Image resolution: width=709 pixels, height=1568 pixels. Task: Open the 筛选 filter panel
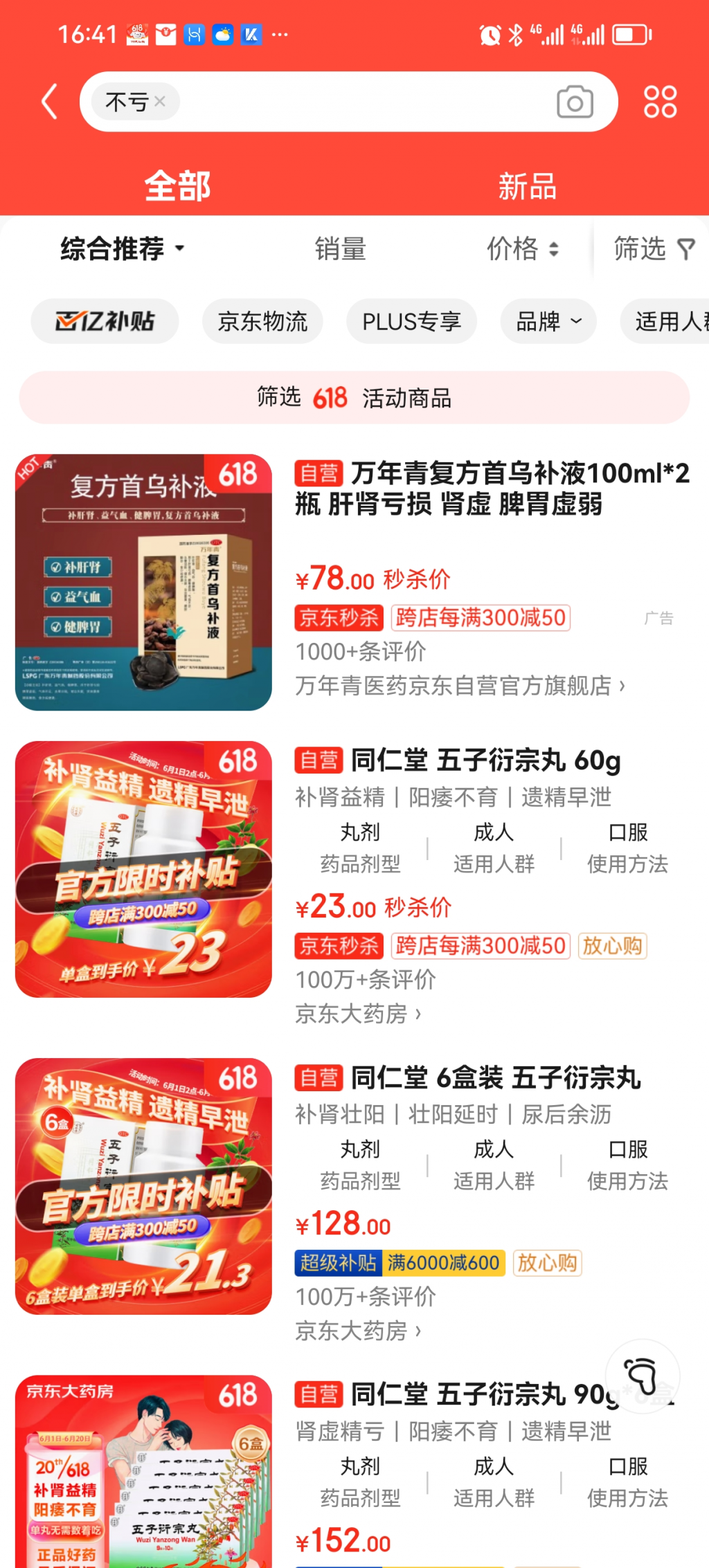(x=652, y=248)
